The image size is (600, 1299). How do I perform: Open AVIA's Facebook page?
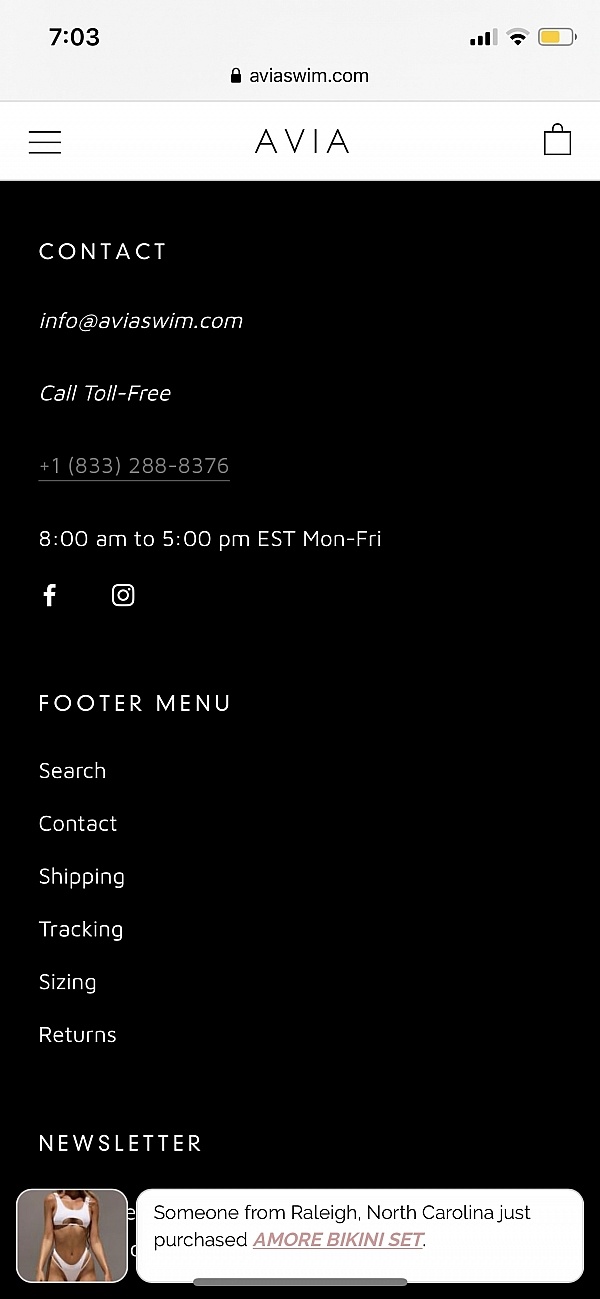pyautogui.click(x=49, y=595)
